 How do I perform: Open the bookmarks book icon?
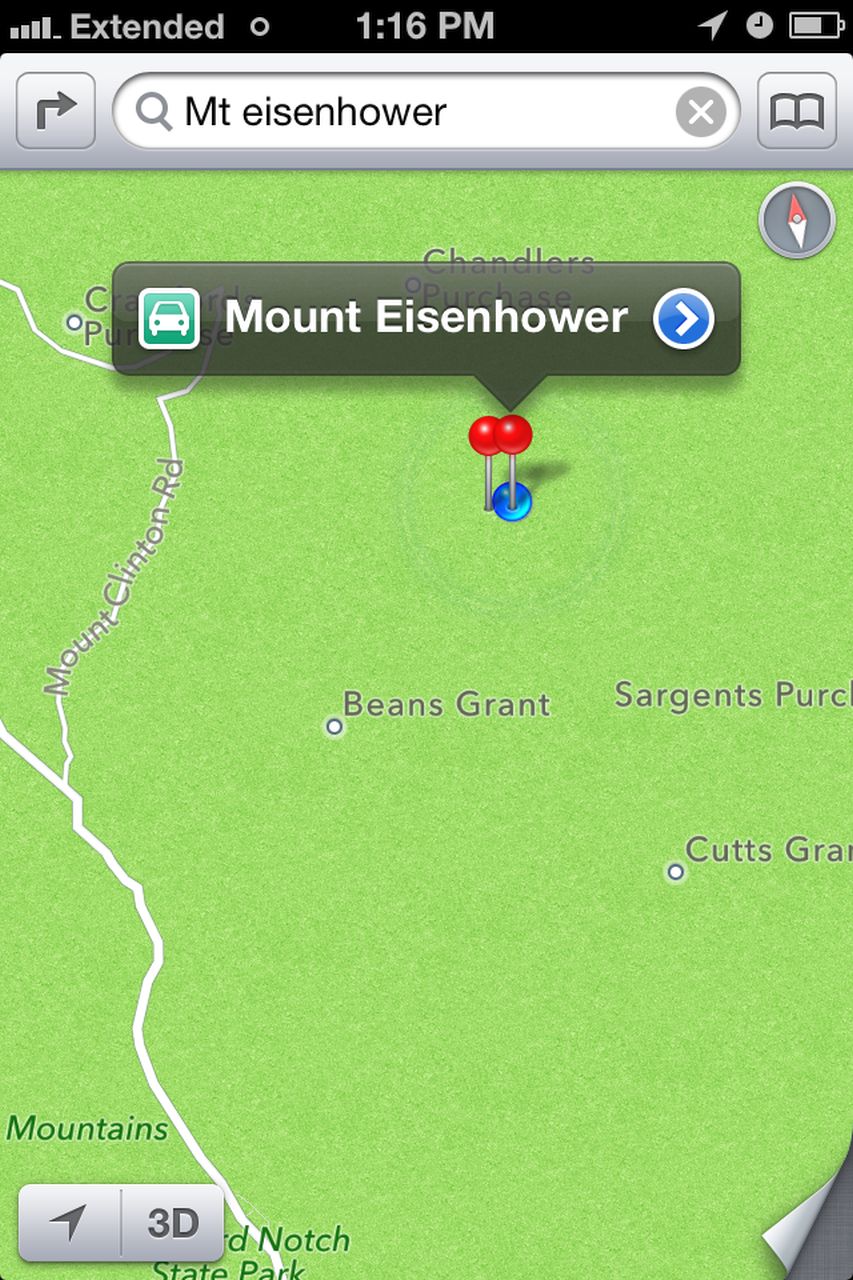pyautogui.click(x=797, y=112)
